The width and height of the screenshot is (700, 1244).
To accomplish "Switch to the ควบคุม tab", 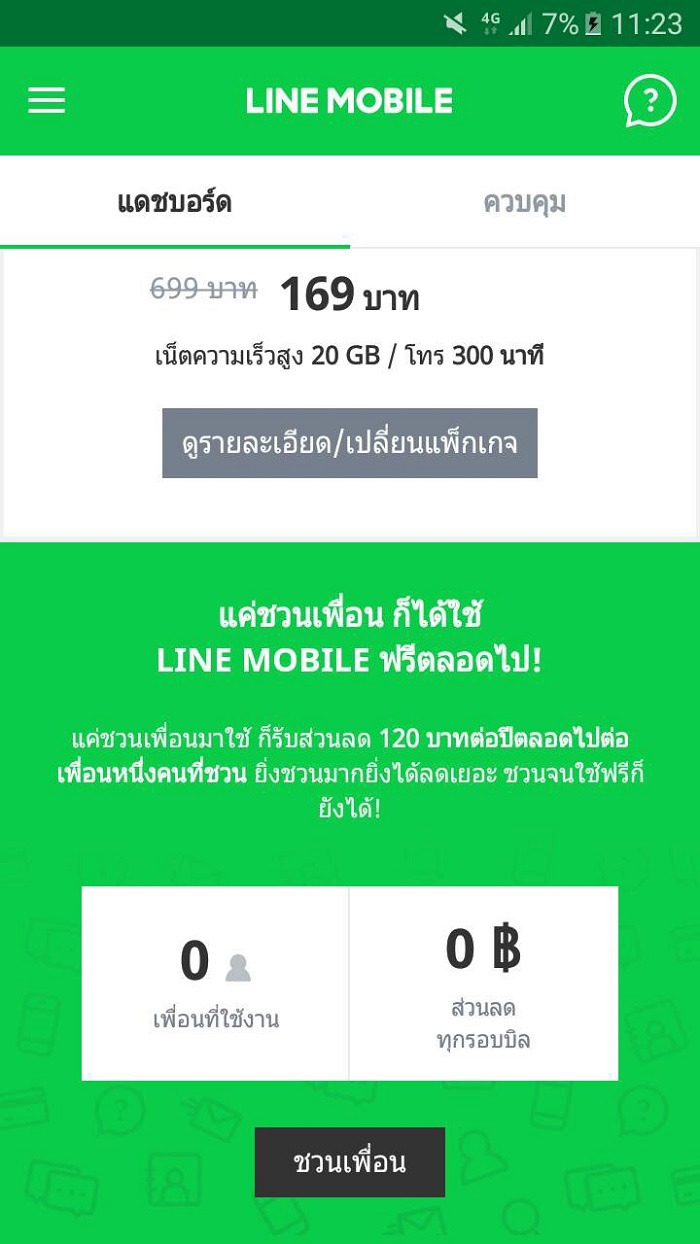I will coord(525,203).
